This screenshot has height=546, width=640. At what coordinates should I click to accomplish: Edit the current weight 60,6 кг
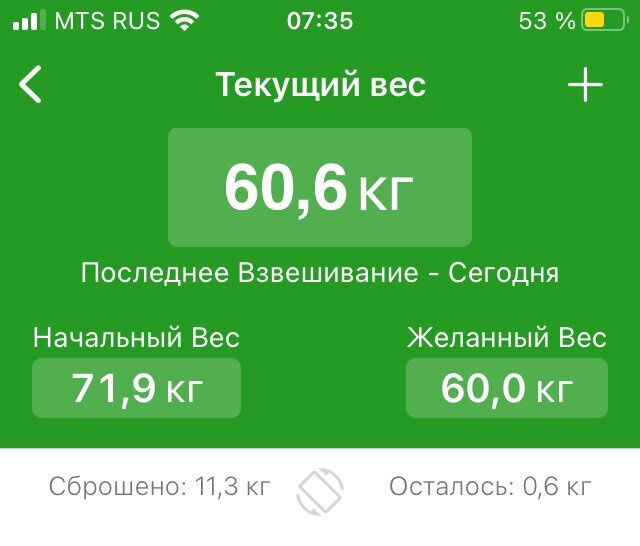[319, 188]
